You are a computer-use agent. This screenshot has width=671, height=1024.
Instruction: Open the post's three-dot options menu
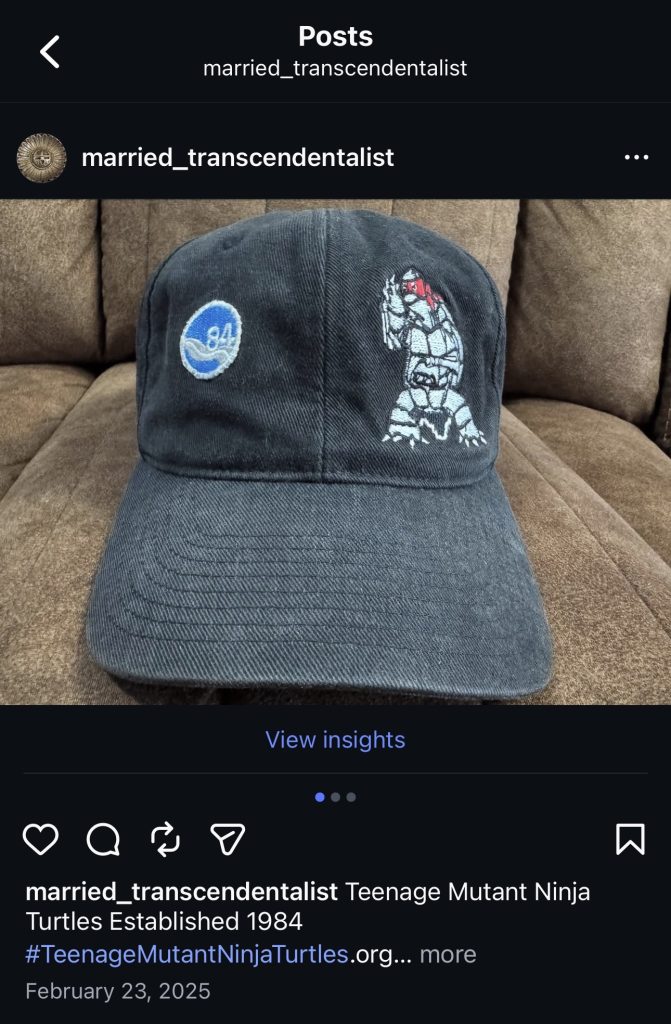pos(636,158)
